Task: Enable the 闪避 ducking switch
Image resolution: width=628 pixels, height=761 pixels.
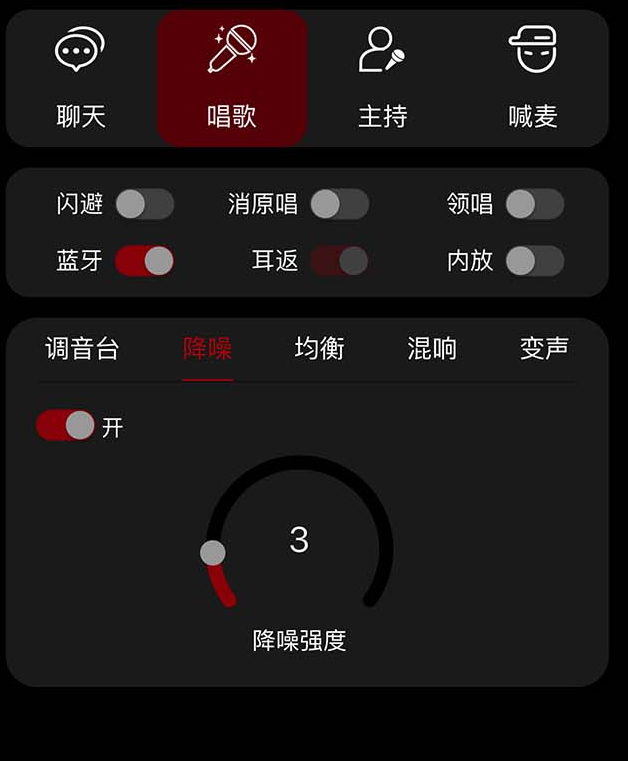Action: point(144,204)
